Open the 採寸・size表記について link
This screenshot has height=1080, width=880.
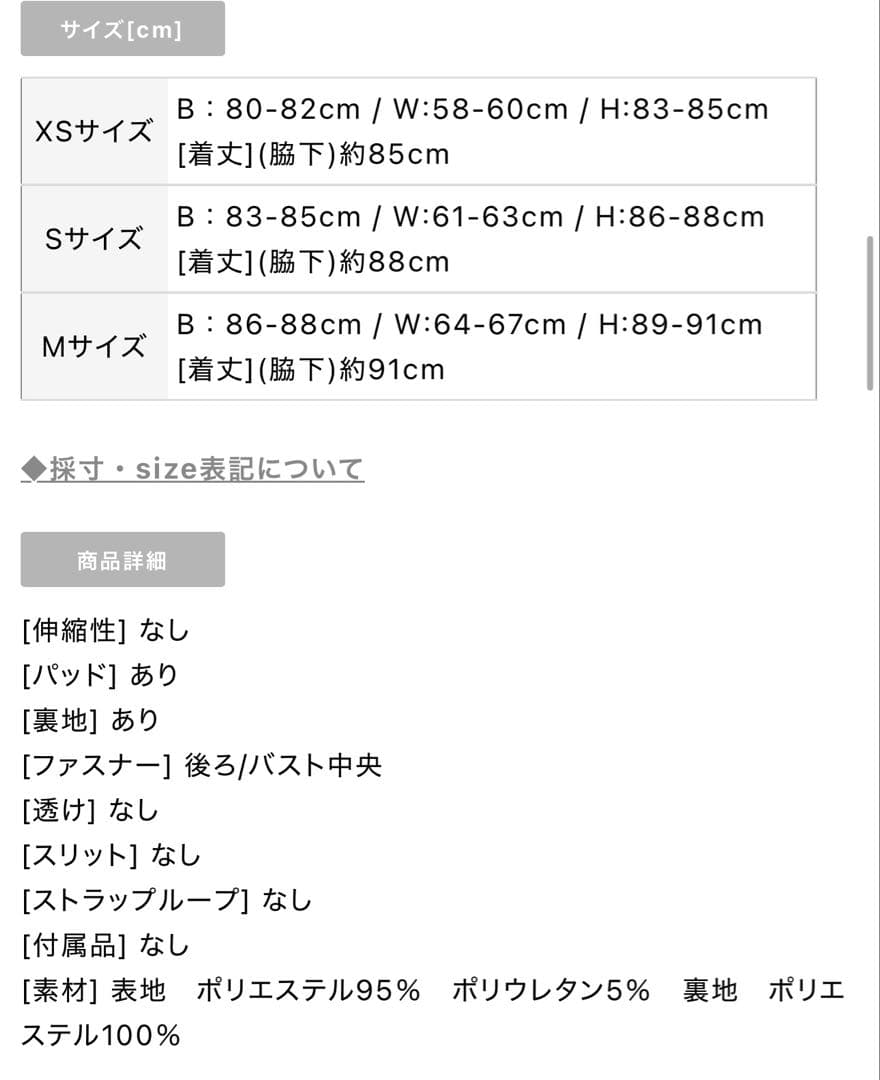(x=193, y=468)
